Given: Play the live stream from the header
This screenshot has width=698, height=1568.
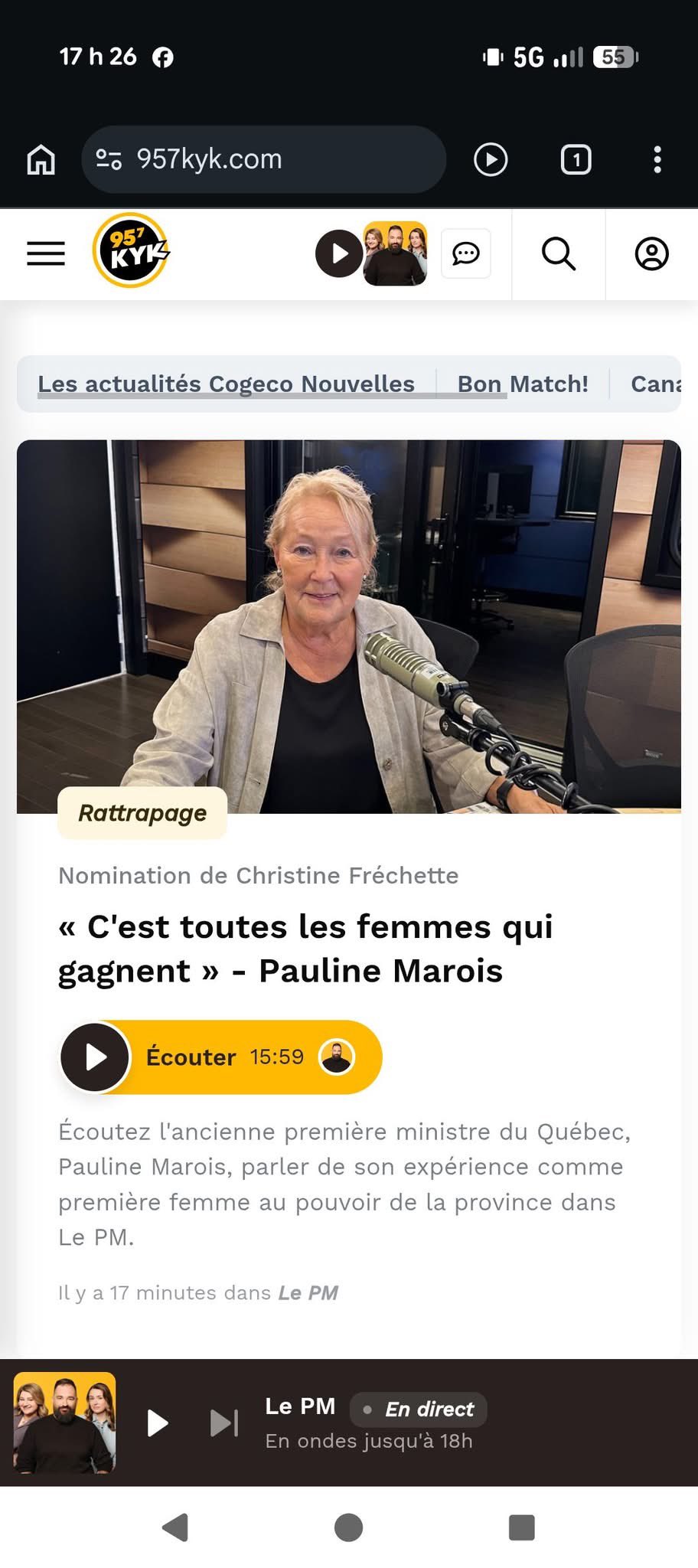Looking at the screenshot, I should (x=339, y=253).
